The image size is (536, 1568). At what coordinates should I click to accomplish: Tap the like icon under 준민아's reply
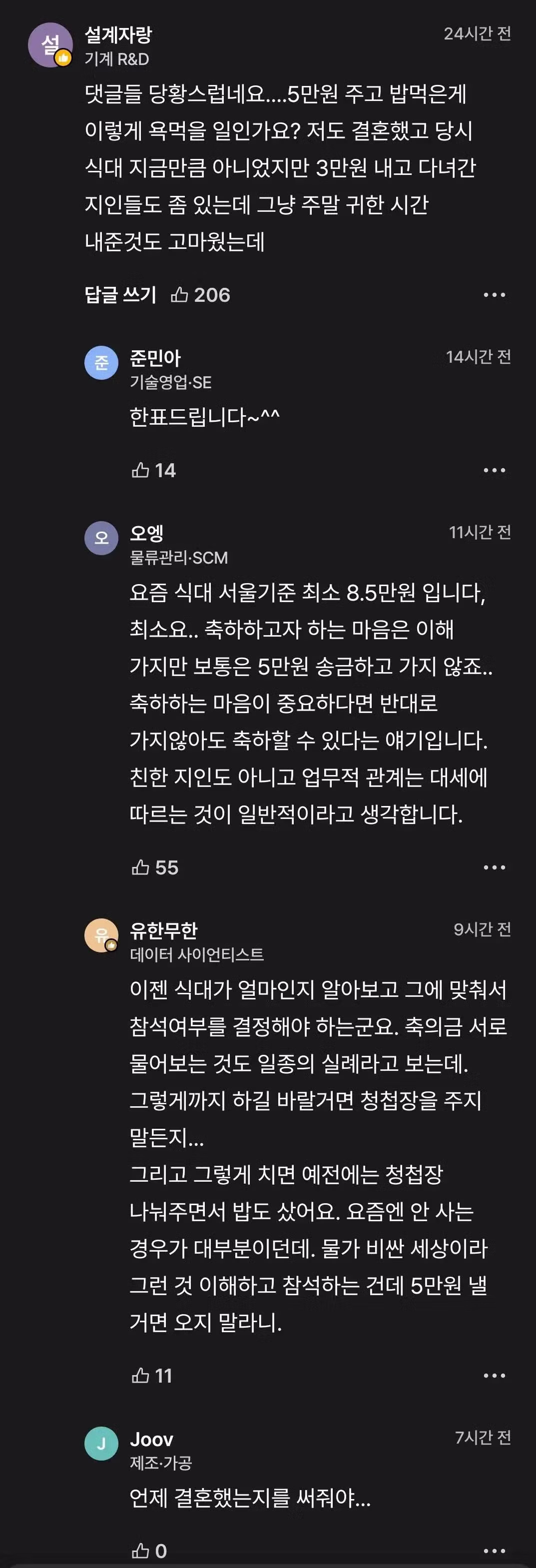141,469
